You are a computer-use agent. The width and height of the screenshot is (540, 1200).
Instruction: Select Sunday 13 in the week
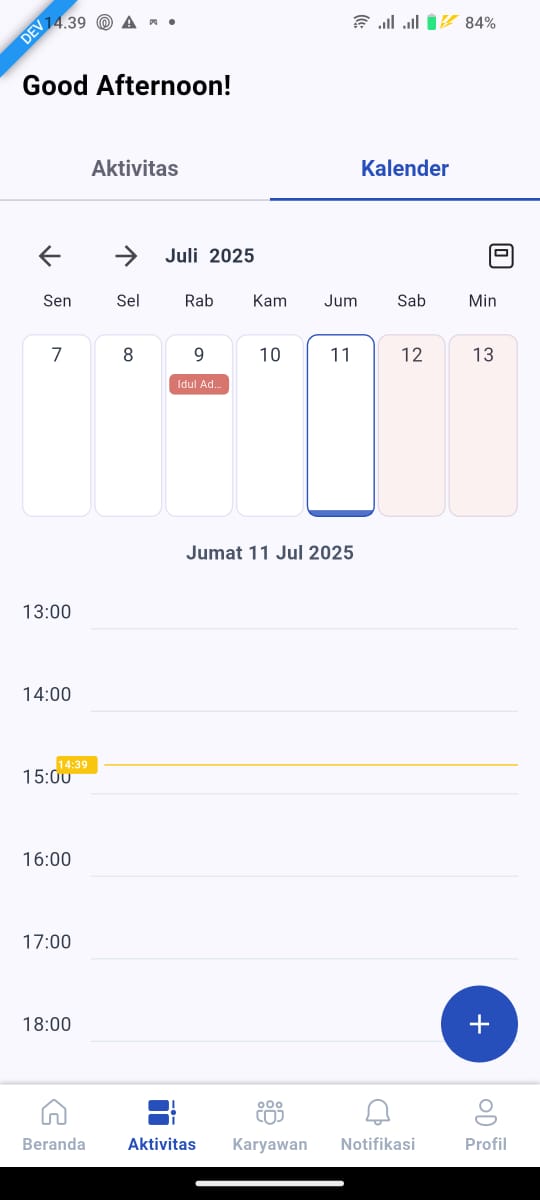(x=483, y=425)
